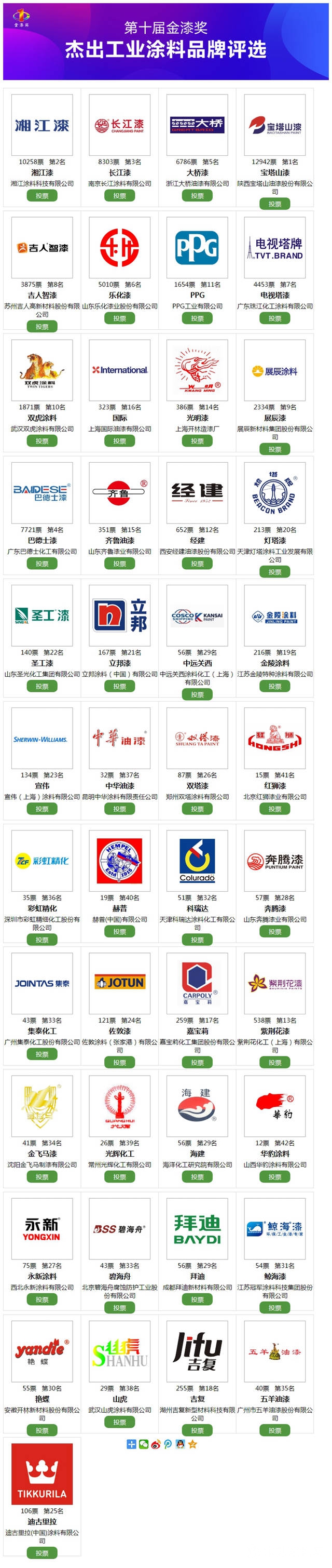
Task: Cast a vote for 宝塔山漆
Action: 275,204
